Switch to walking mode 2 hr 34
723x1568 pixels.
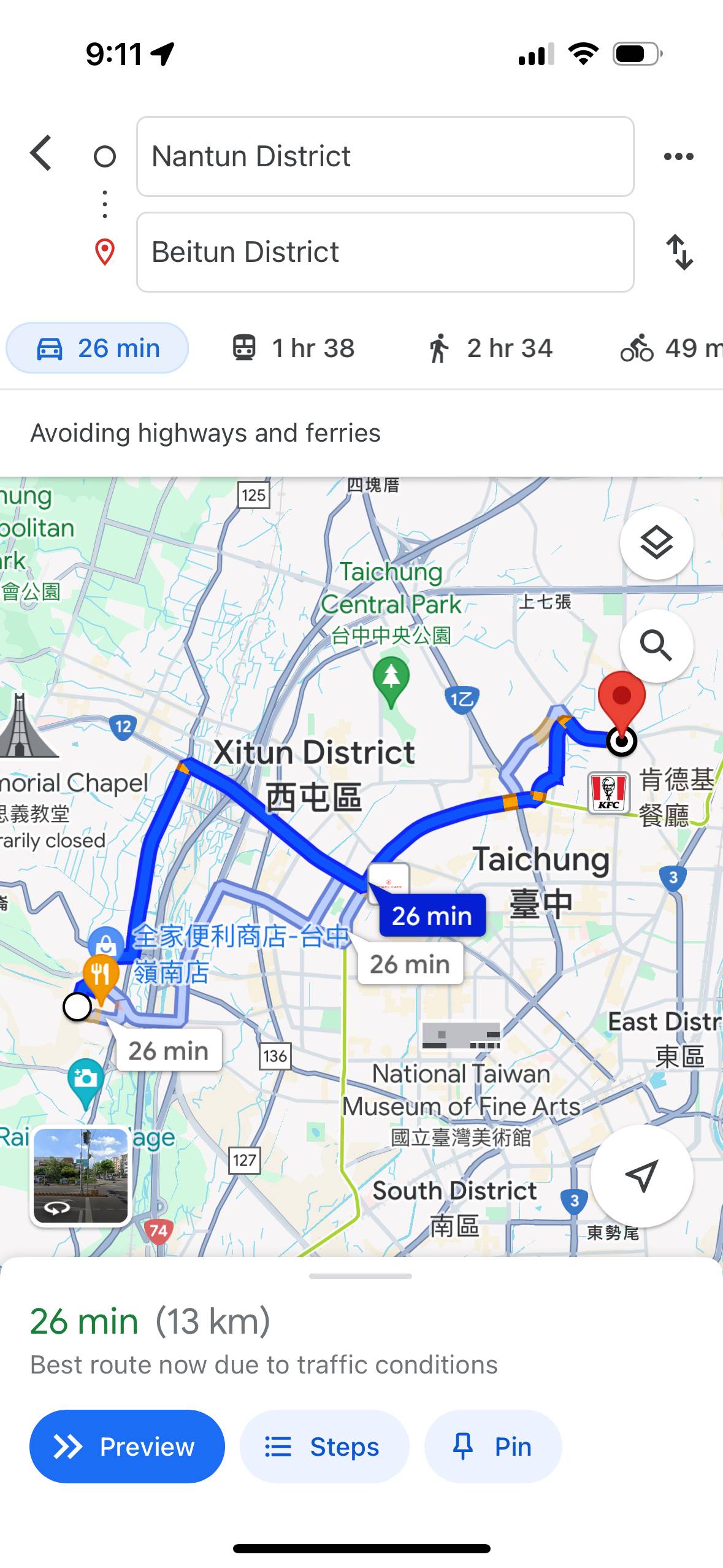point(491,348)
